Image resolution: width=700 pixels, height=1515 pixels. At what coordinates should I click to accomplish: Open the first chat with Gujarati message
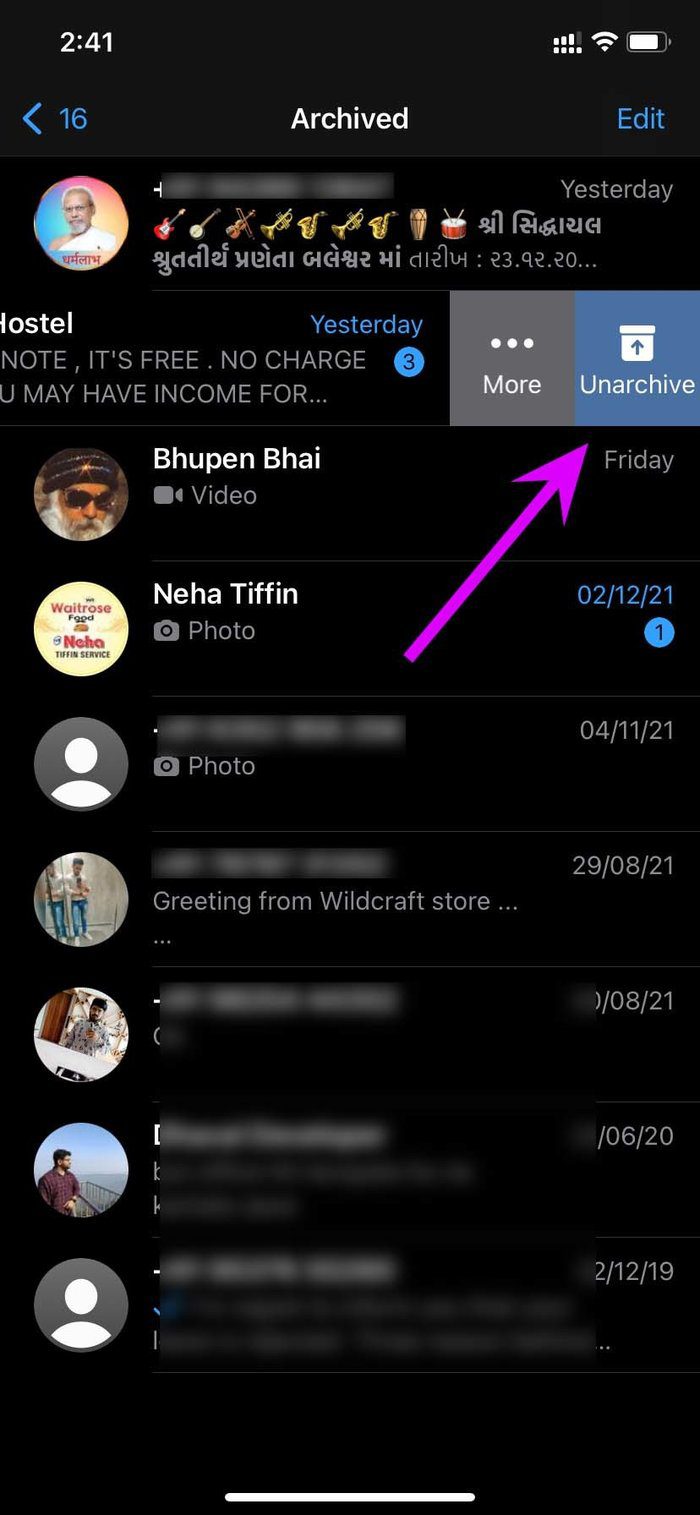coord(350,223)
